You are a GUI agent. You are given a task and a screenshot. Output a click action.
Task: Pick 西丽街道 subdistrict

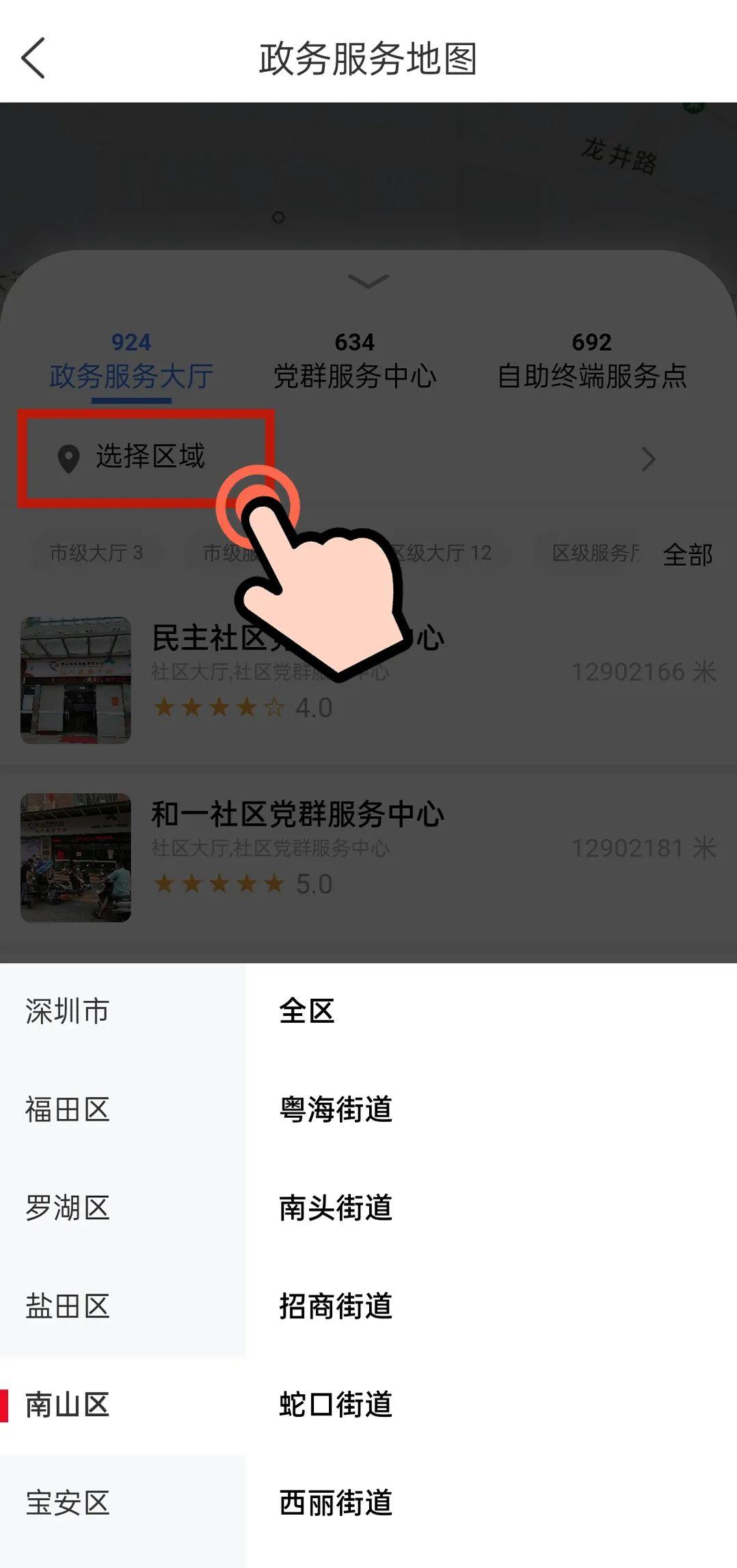tap(335, 1504)
